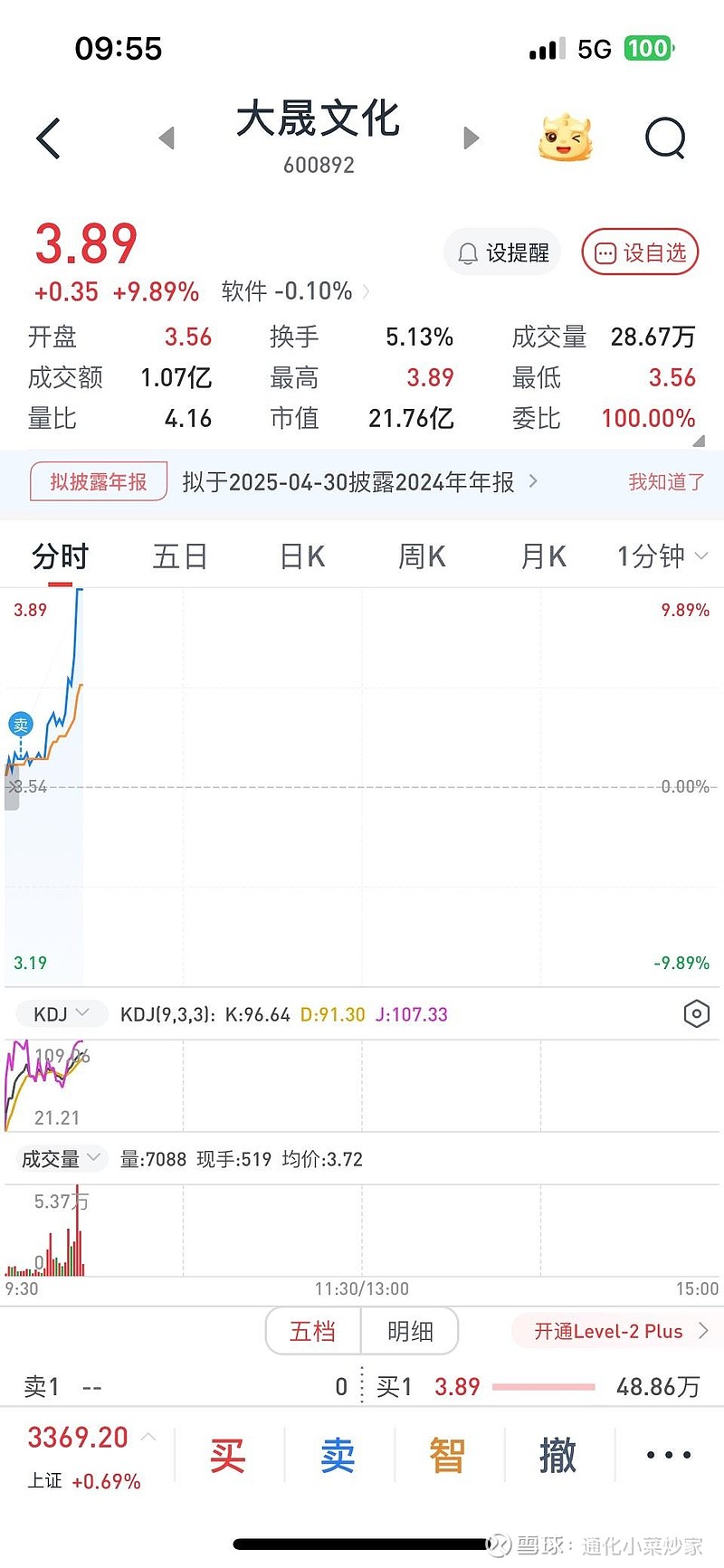Select the 周K chart tab
The image size is (724, 1568).
click(x=423, y=556)
